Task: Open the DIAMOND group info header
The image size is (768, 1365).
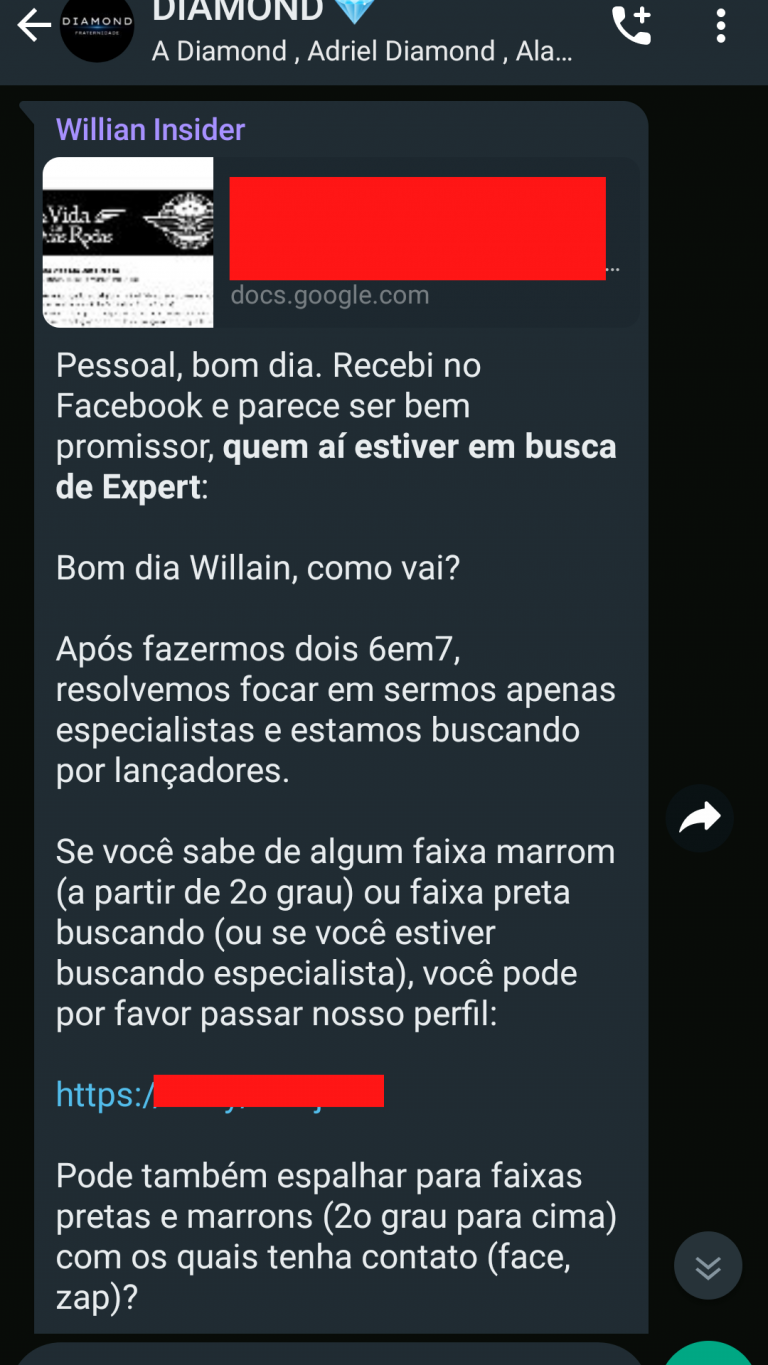Action: [360, 30]
